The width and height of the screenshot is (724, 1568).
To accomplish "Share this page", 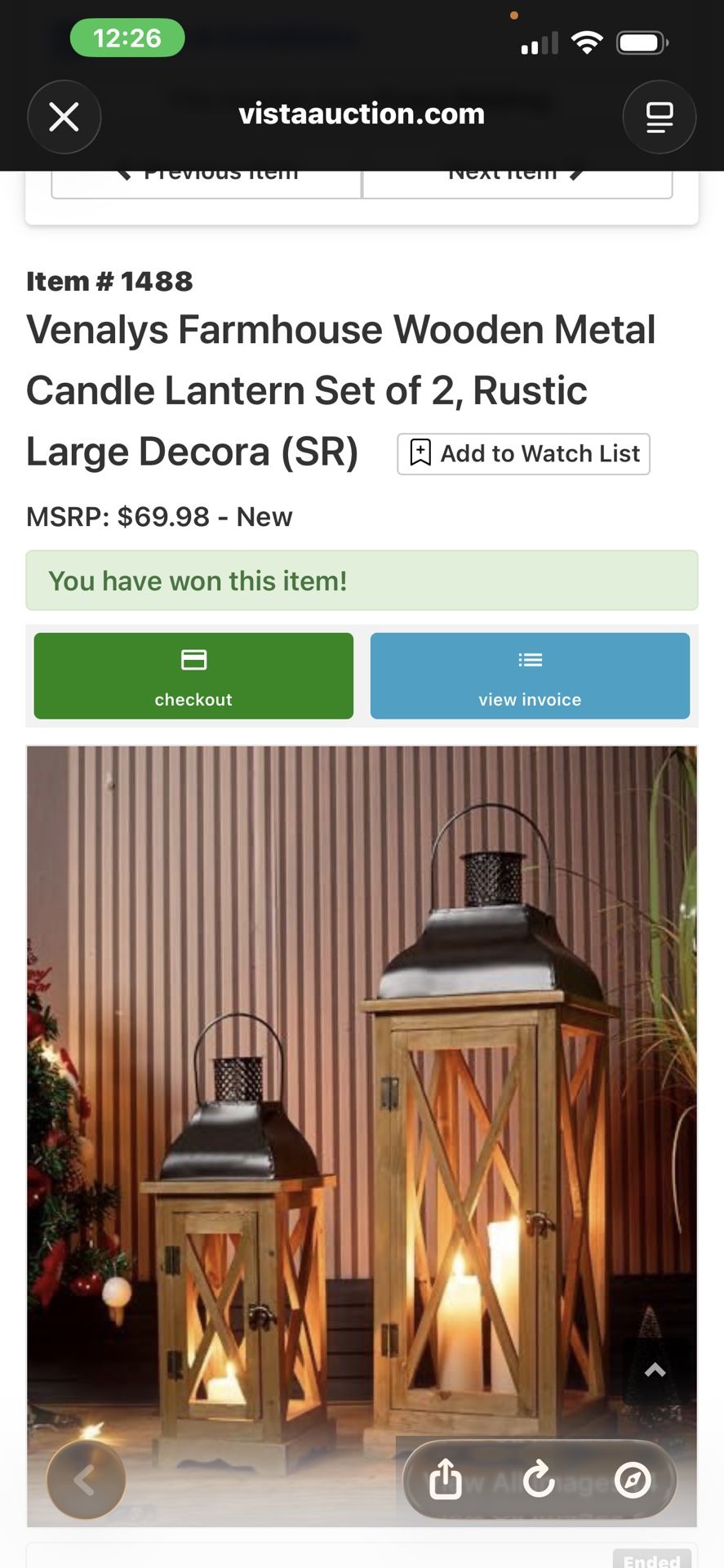I will [446, 1479].
